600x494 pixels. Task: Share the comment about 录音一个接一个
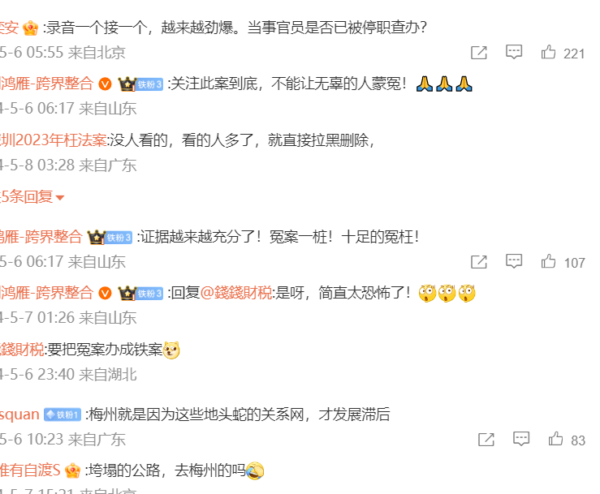(x=479, y=52)
